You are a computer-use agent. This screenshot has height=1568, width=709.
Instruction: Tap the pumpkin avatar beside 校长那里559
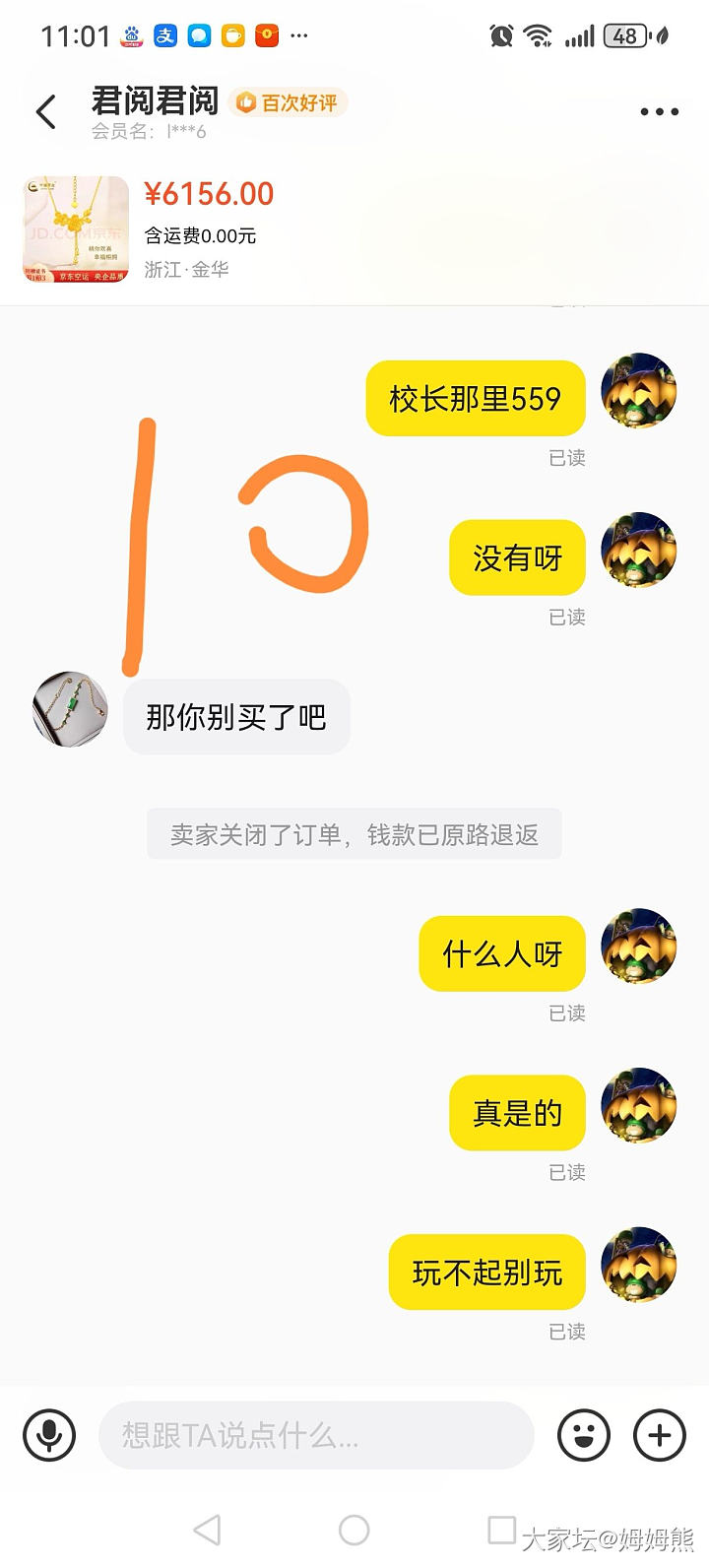(639, 391)
